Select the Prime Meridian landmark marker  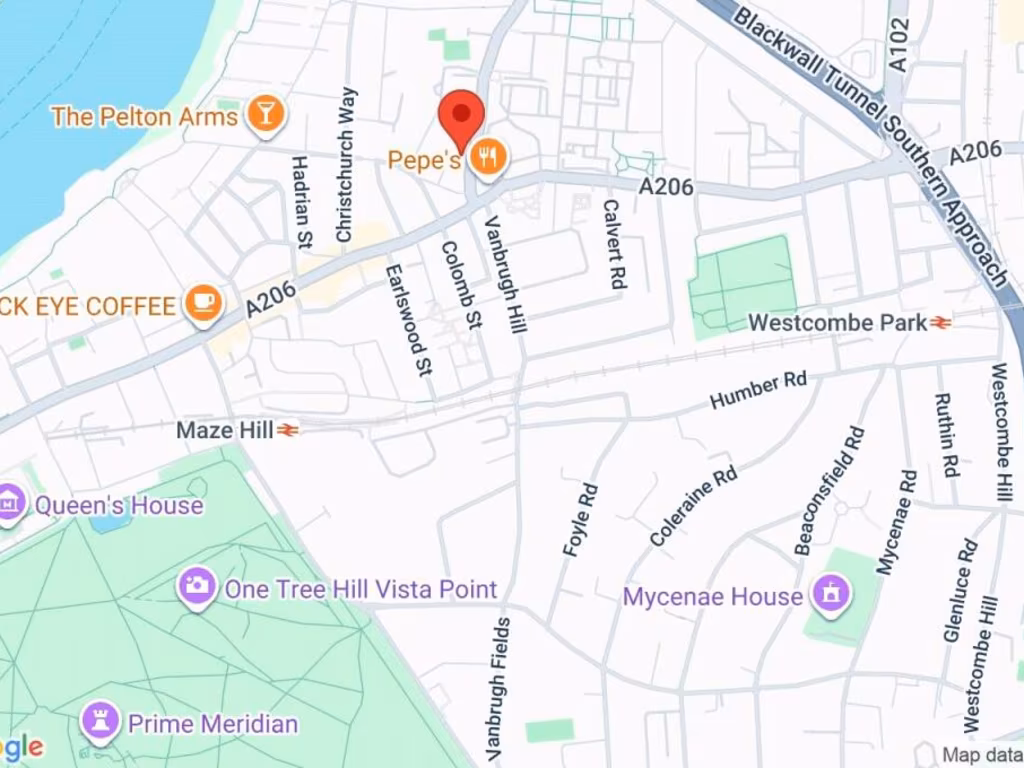pyautogui.click(x=101, y=722)
